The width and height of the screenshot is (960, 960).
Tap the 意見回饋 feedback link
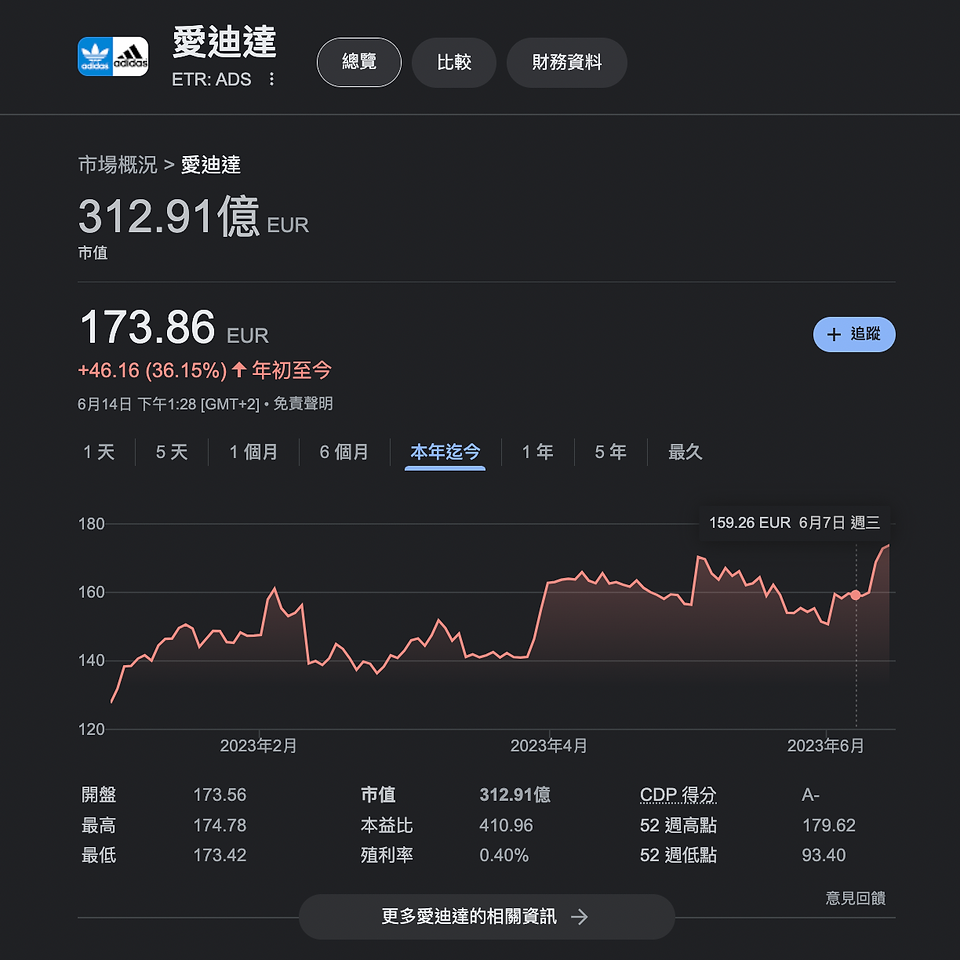(x=855, y=898)
